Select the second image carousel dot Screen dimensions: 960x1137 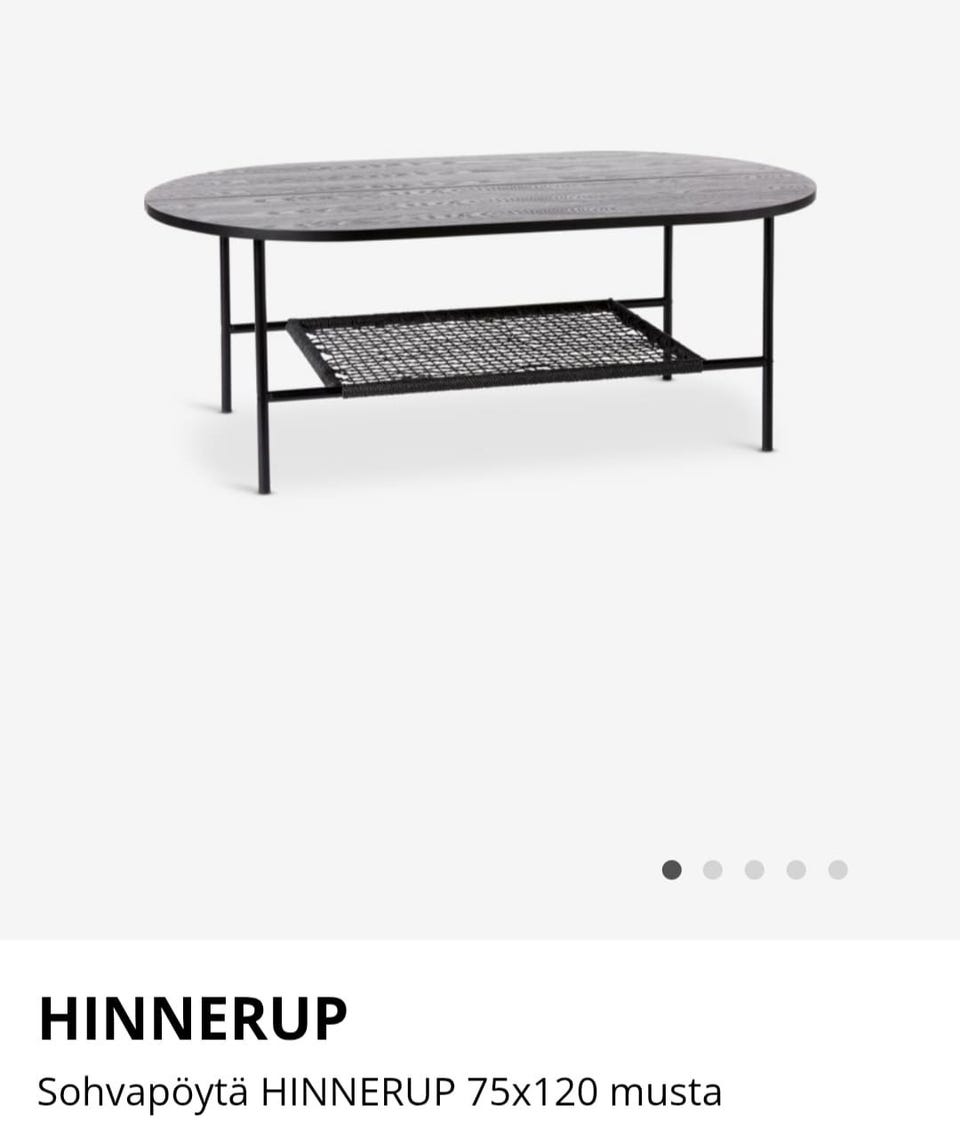[712, 870]
